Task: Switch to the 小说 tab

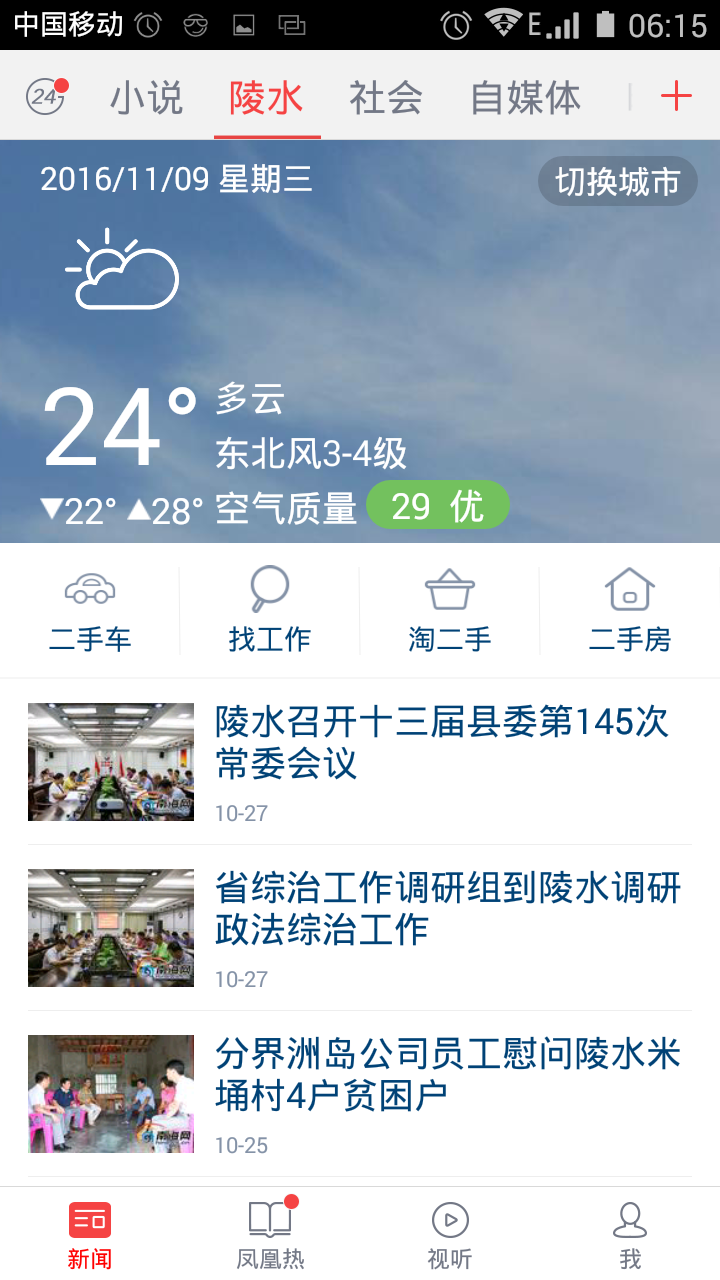Action: pyautogui.click(x=147, y=98)
